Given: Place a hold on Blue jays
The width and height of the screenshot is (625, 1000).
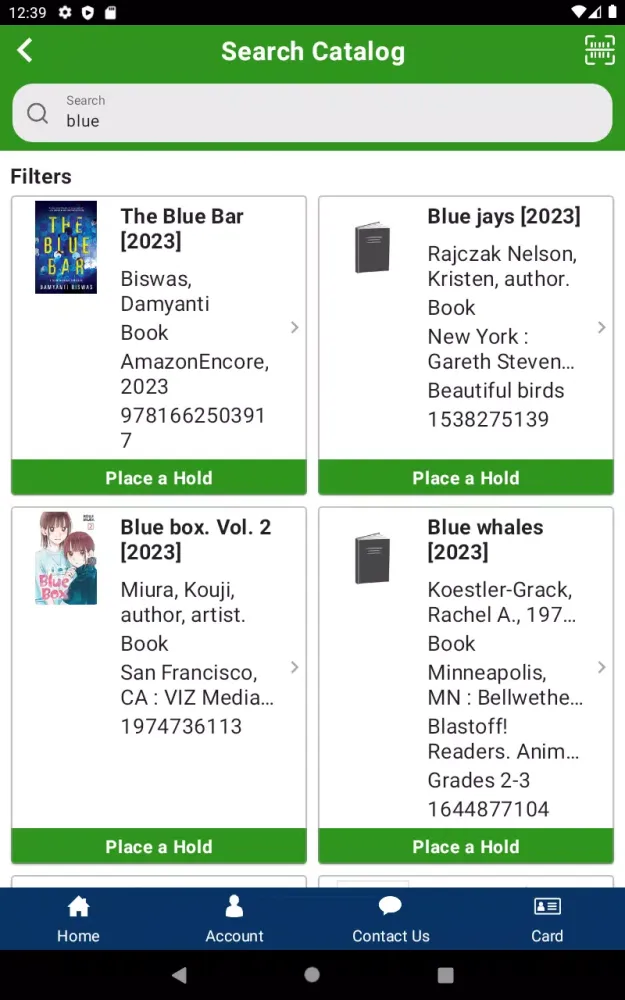Looking at the screenshot, I should [x=466, y=478].
